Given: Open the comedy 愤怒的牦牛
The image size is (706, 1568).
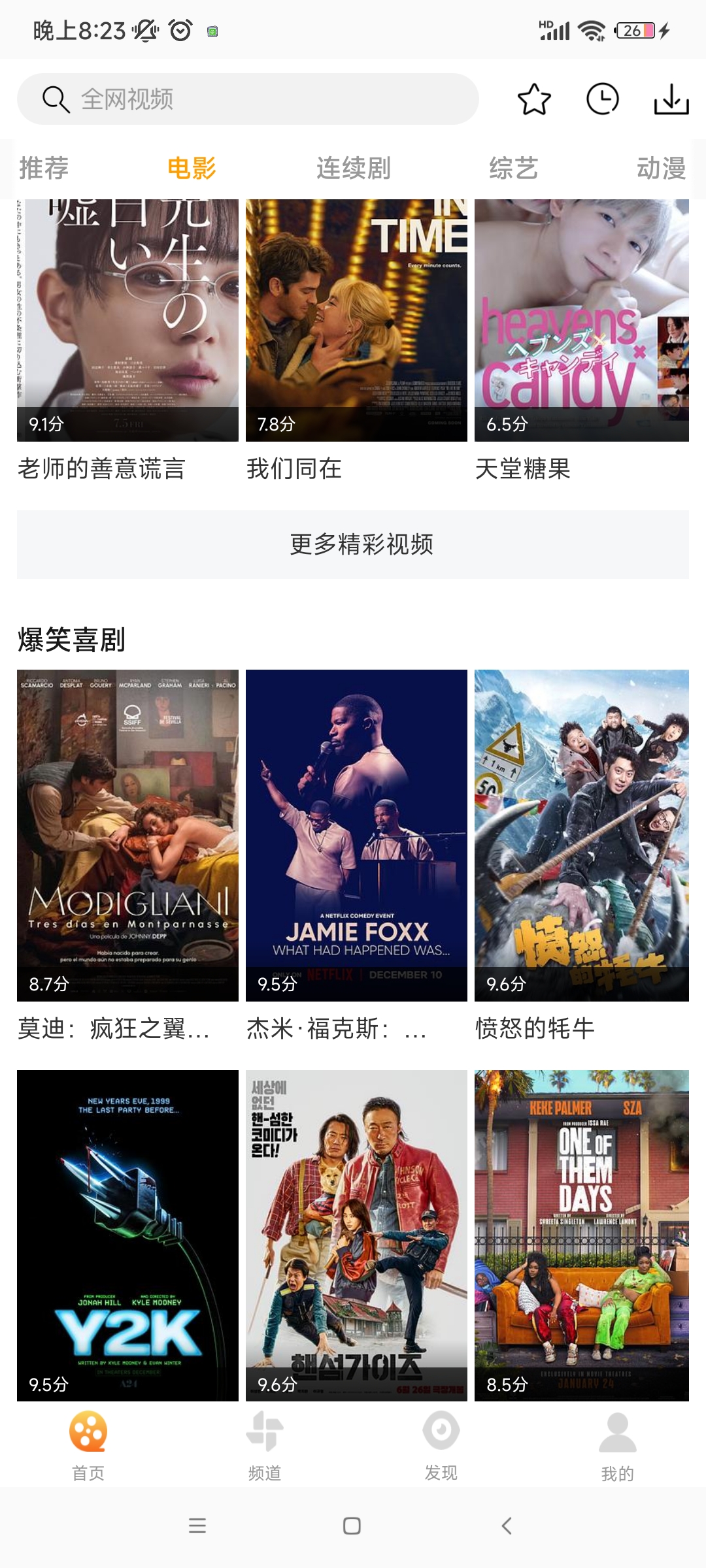Looking at the screenshot, I should tap(582, 835).
